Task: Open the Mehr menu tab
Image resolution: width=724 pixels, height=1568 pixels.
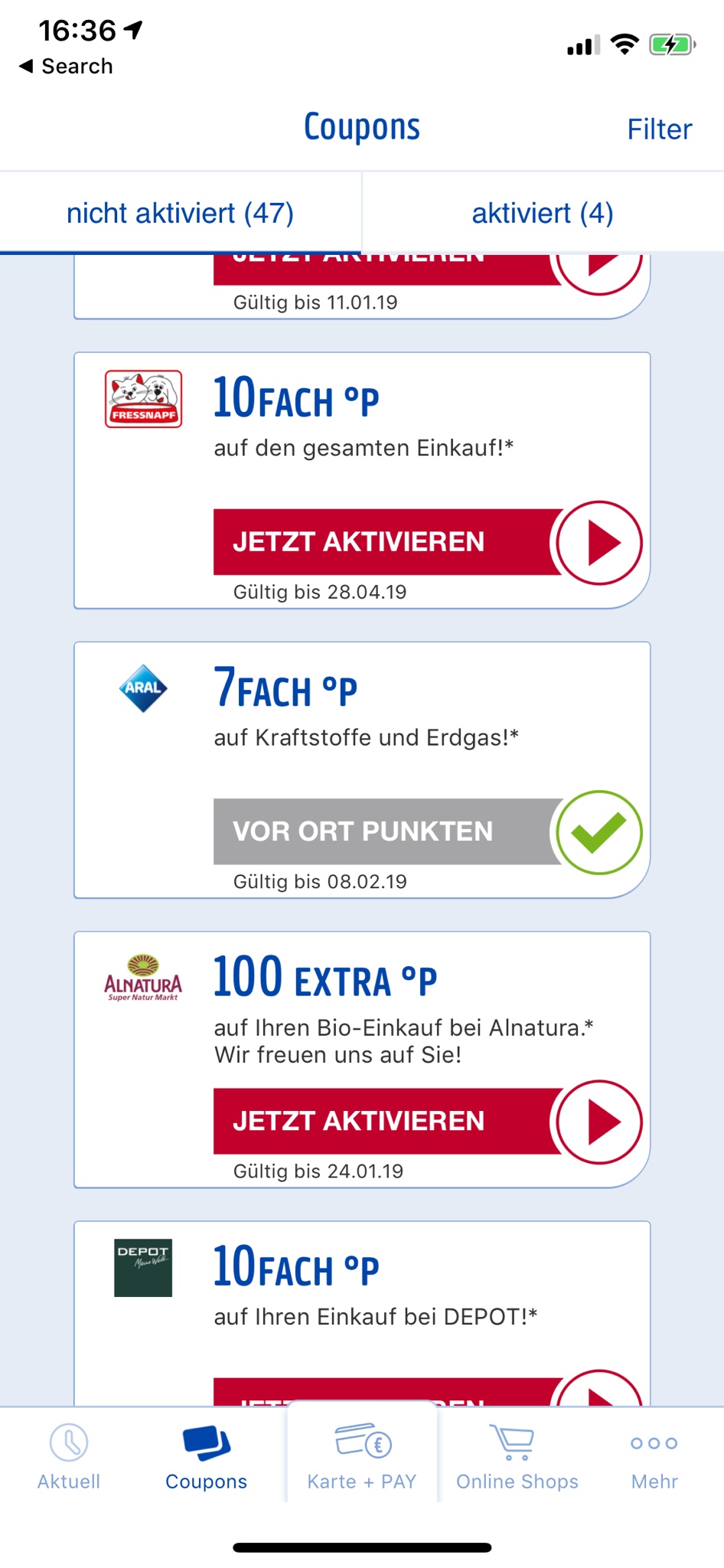Action: coord(654,1457)
